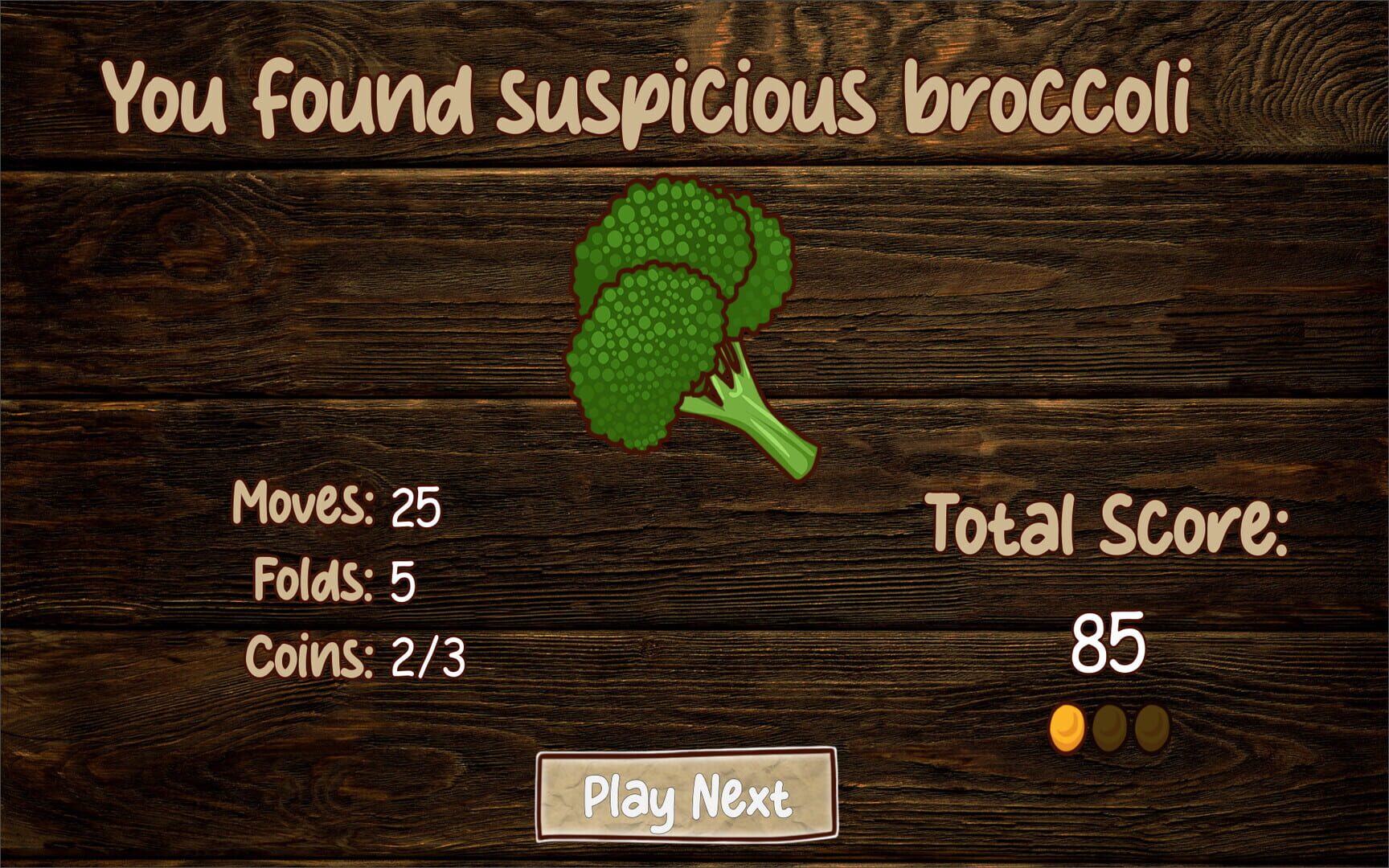Tap the Play Next button

click(x=686, y=796)
